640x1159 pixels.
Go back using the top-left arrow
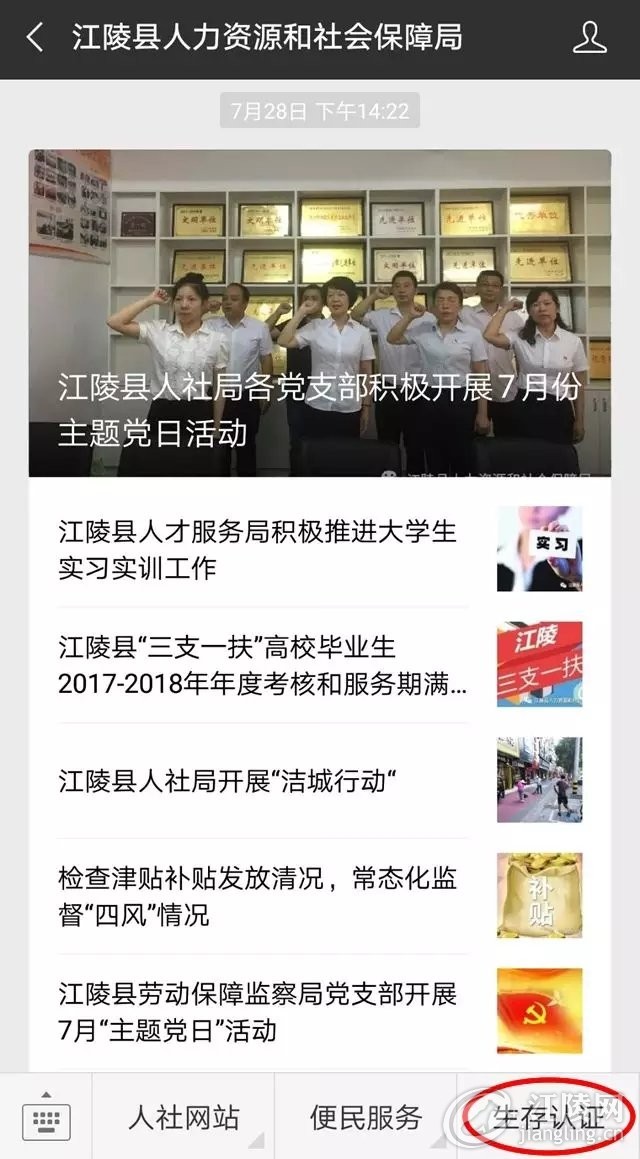click(x=34, y=38)
